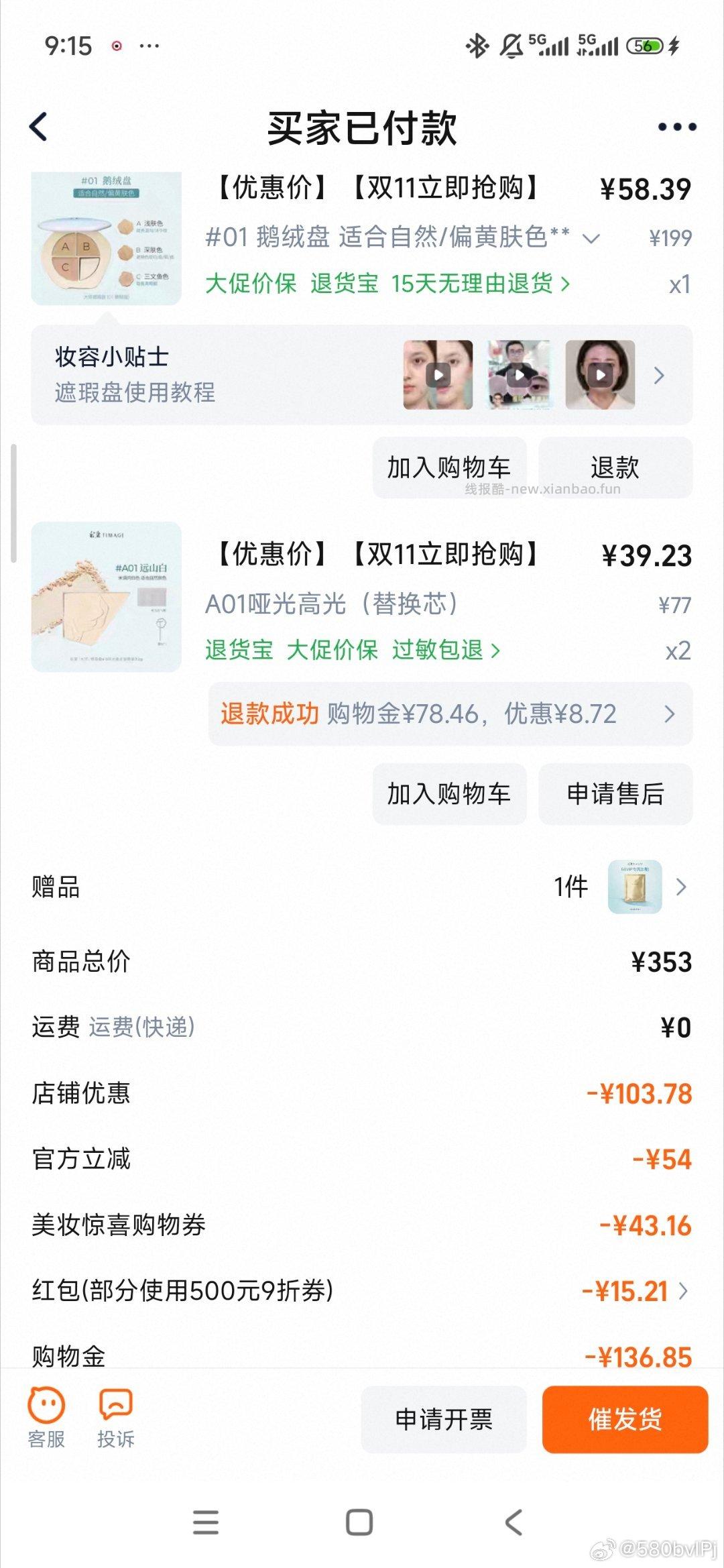Tap the Bluetooth status icon

click(x=477, y=46)
